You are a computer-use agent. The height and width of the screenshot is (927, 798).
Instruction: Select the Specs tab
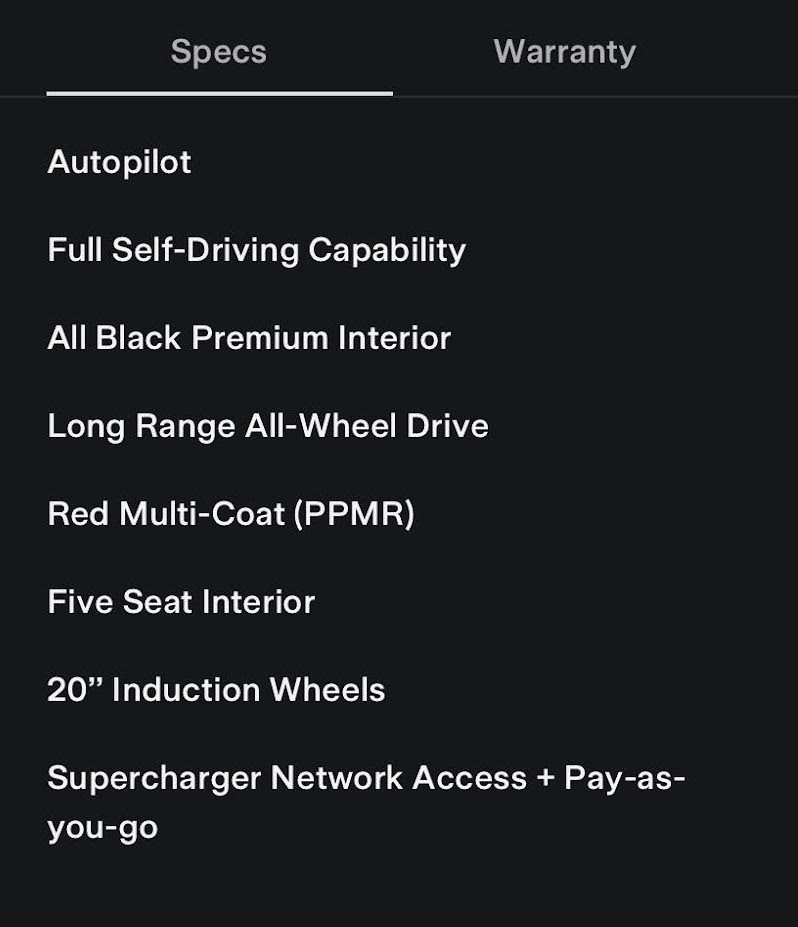(218, 52)
